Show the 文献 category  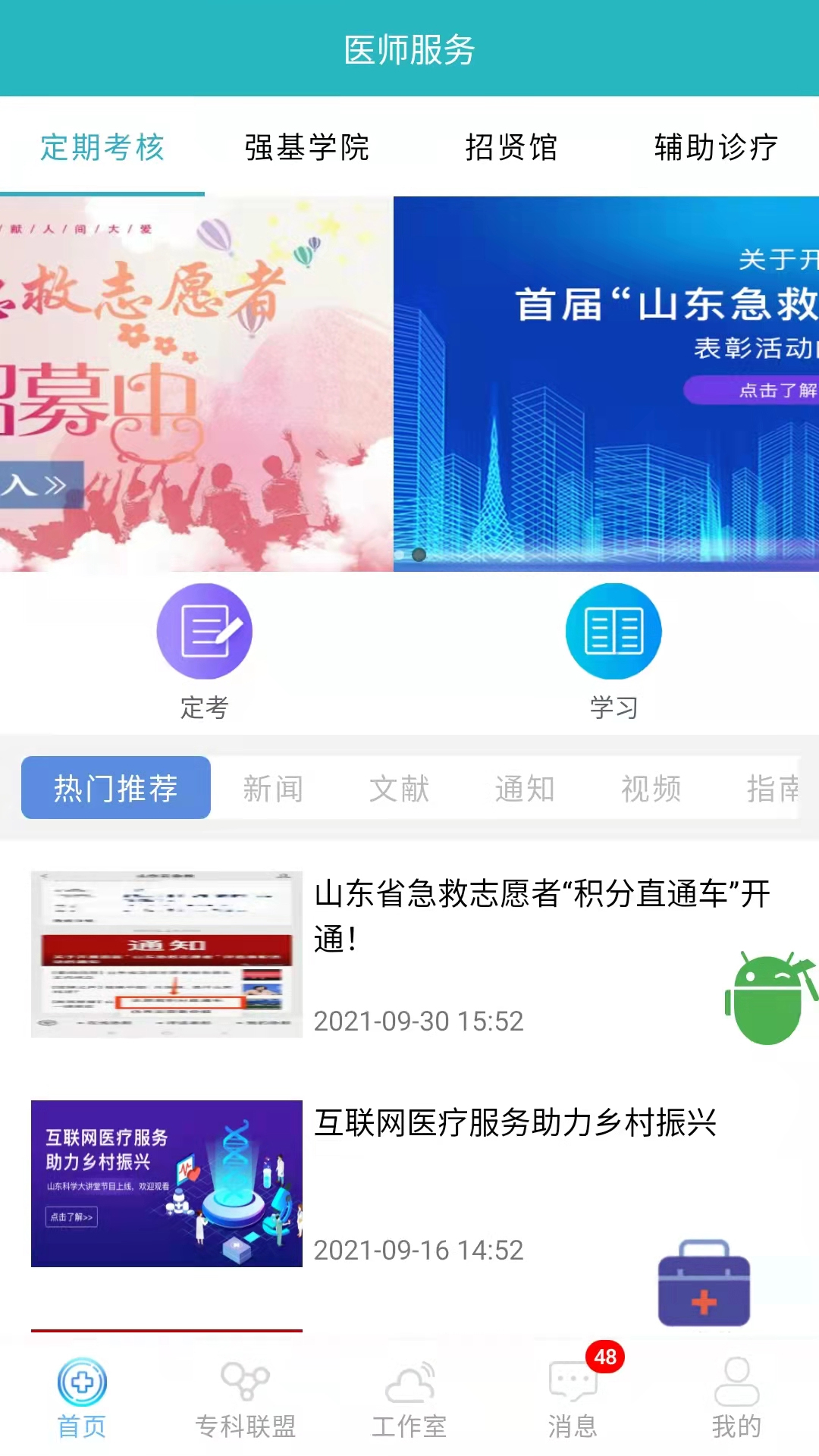399,789
